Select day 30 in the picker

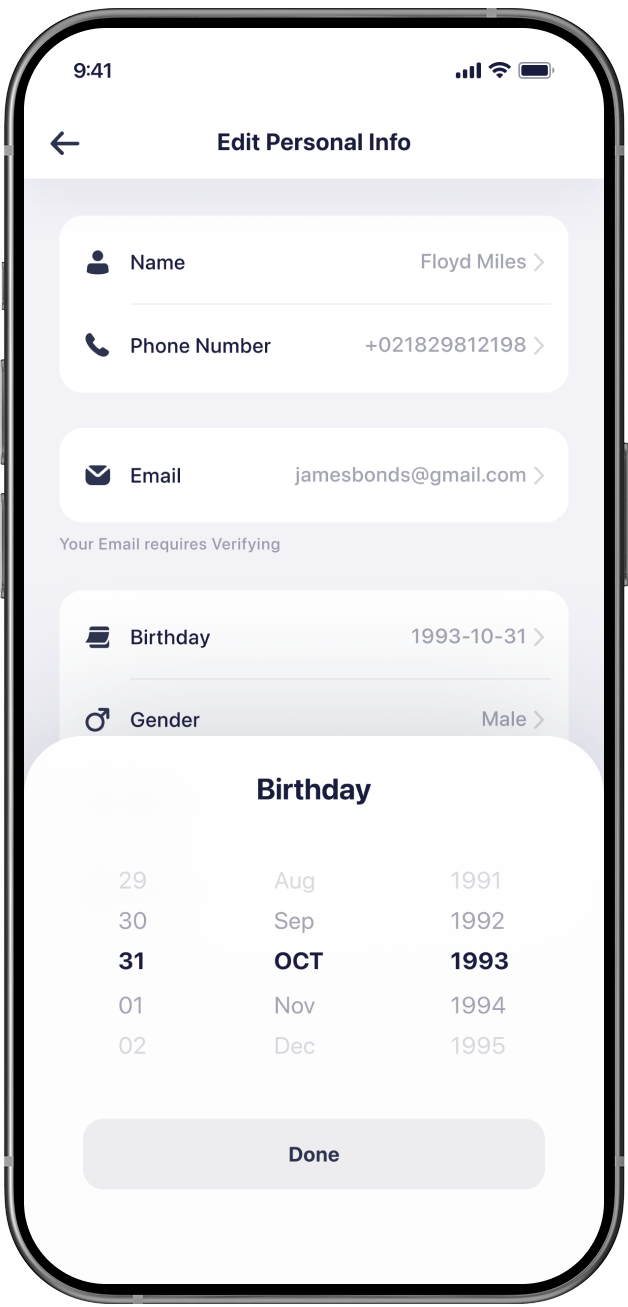pyautogui.click(x=132, y=921)
